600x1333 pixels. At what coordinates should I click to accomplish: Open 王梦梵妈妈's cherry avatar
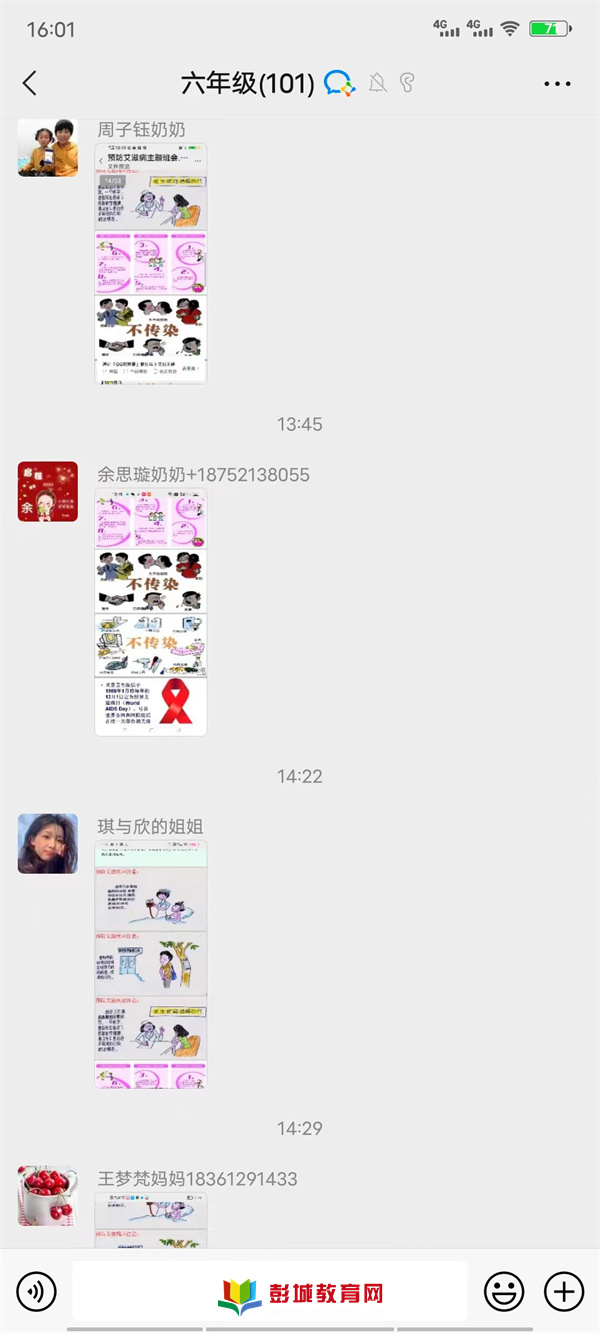(48, 1195)
